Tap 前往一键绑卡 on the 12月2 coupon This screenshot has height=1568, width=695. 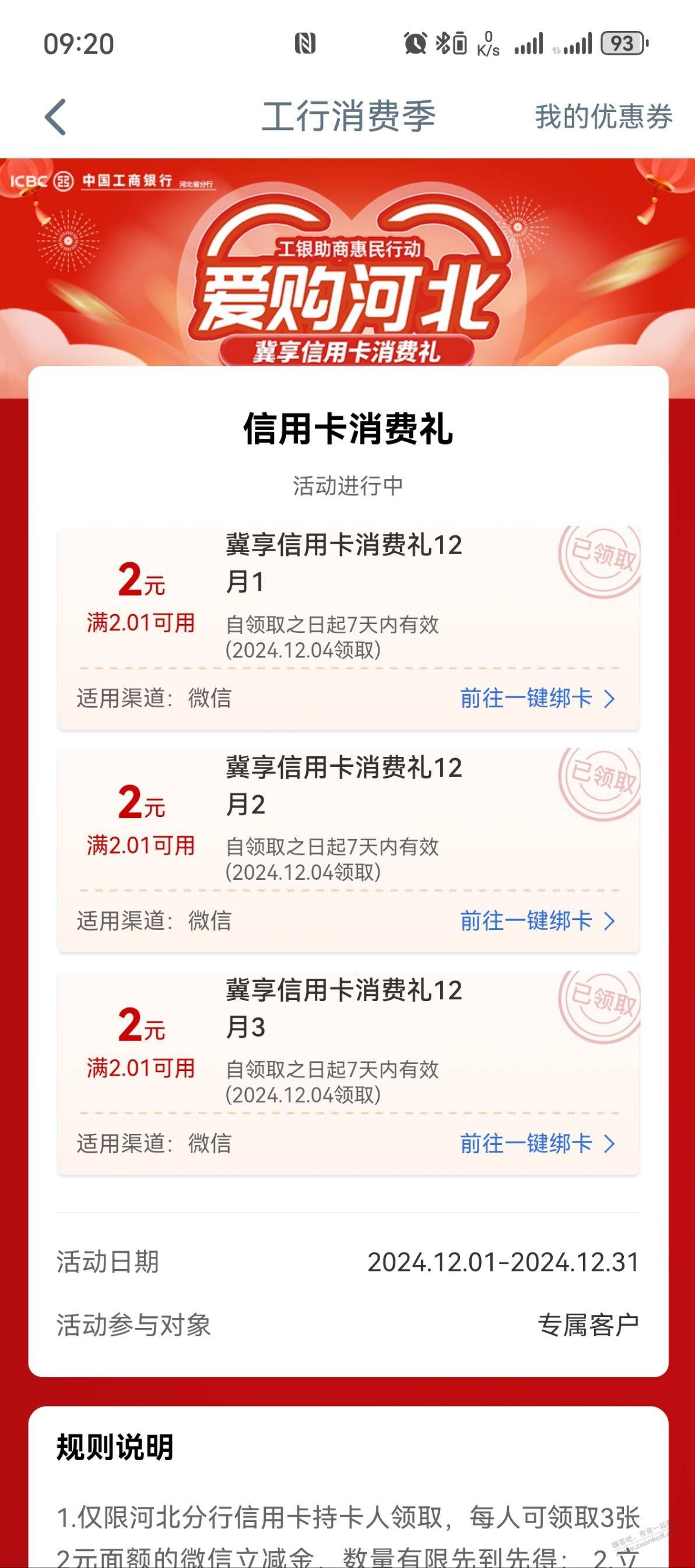pos(537,921)
